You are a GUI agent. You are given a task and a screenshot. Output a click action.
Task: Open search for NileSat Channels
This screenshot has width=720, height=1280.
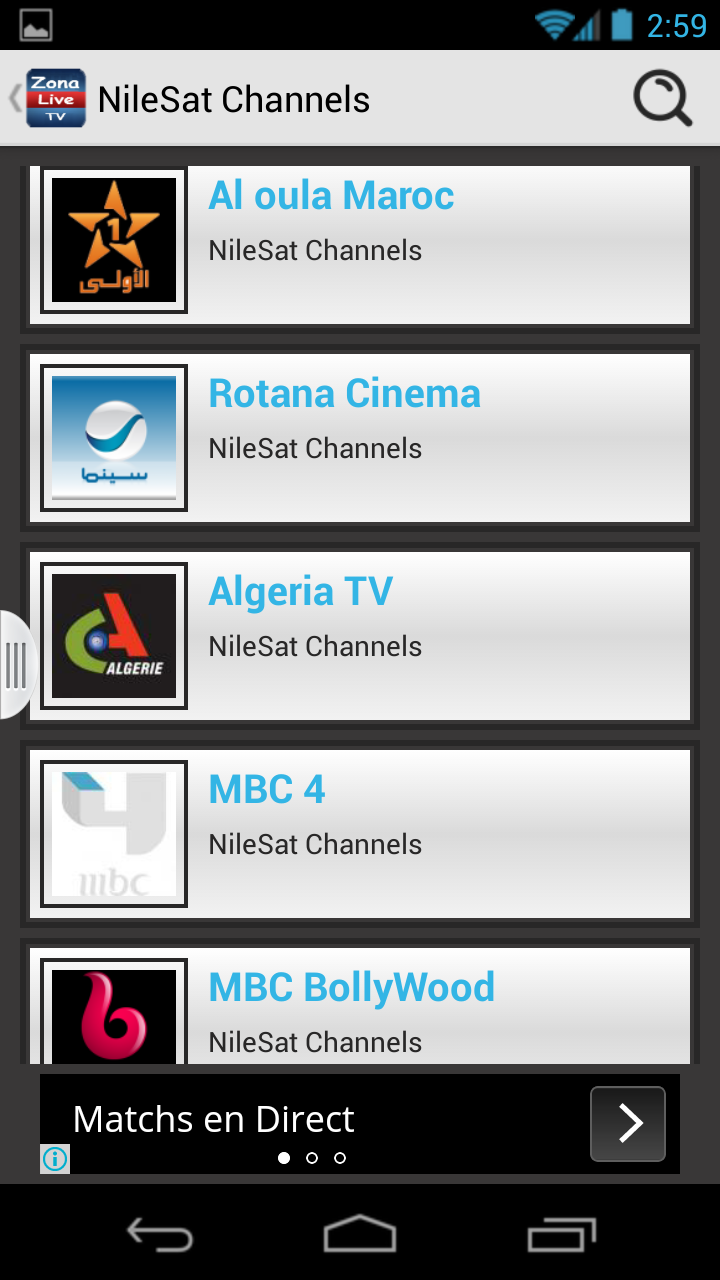[x=660, y=98]
